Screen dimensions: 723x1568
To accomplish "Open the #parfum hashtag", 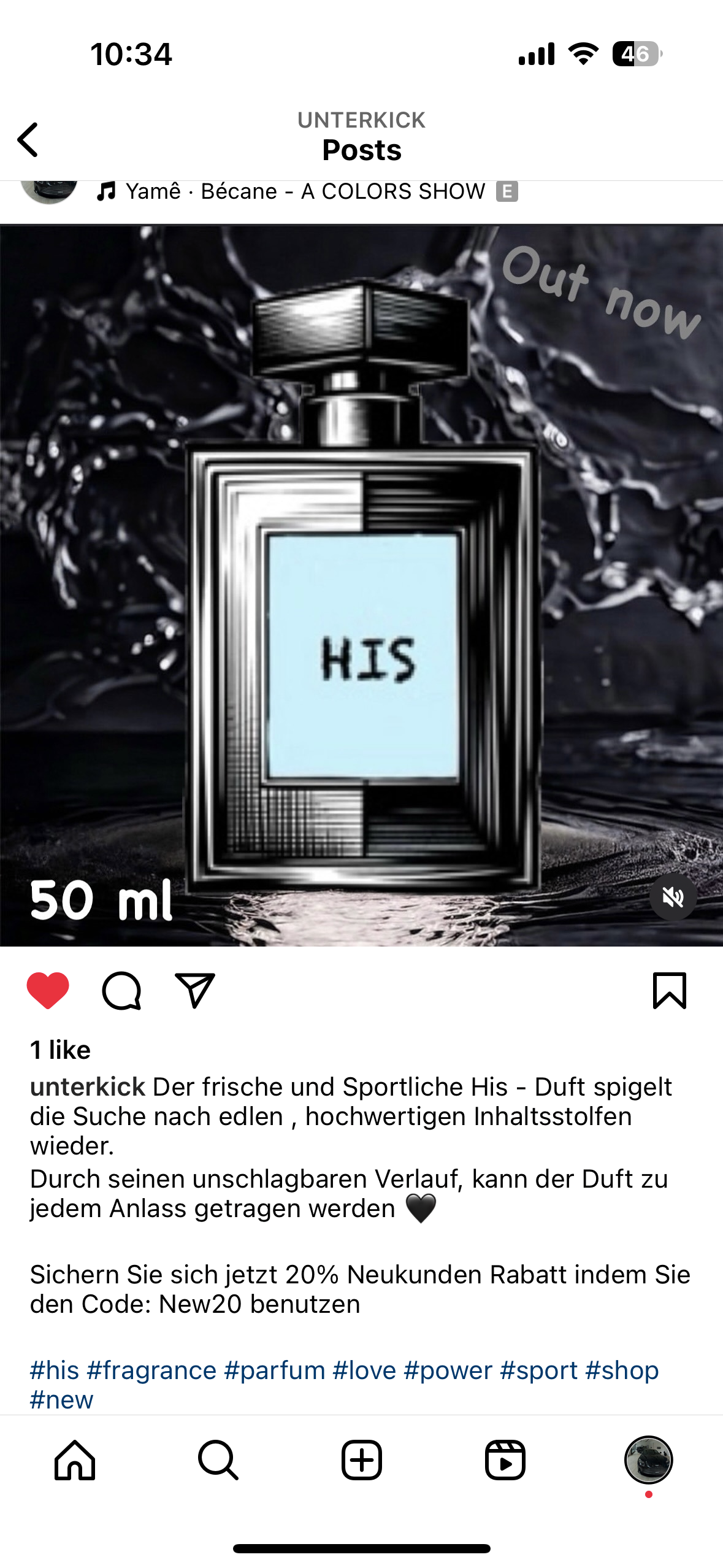I will 274,1370.
